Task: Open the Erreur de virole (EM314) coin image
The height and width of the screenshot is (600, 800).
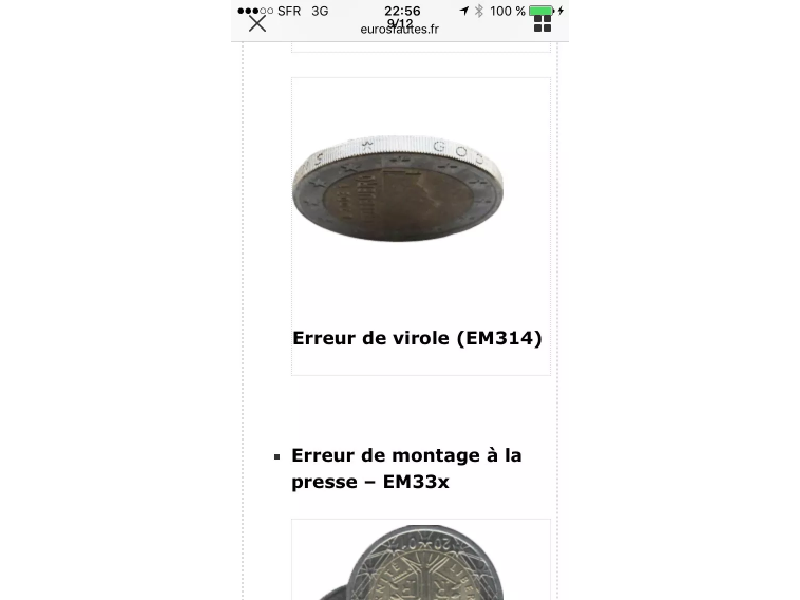Action: (398, 192)
